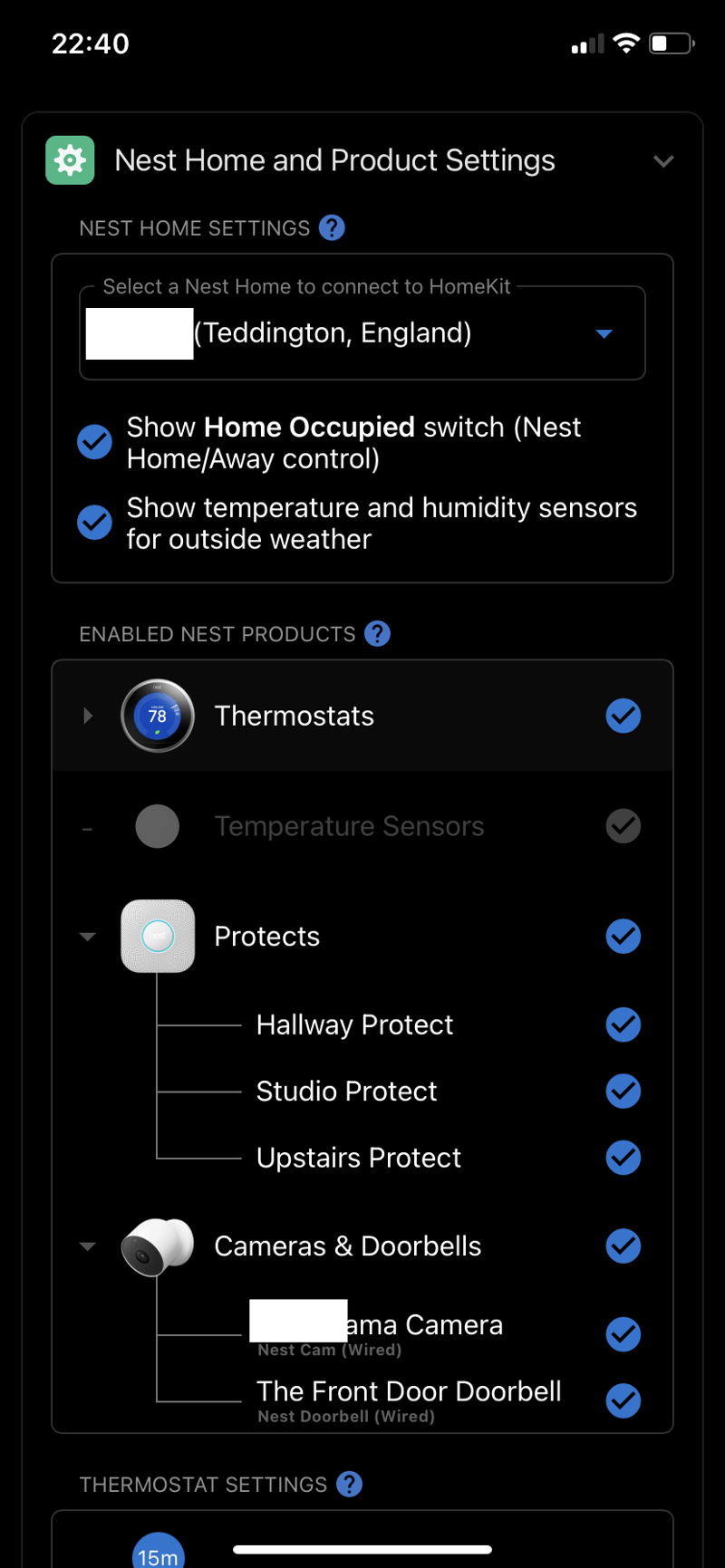Click the greyed Temperature Sensors icon
Viewport: 725px width, 1568px height.
click(158, 825)
